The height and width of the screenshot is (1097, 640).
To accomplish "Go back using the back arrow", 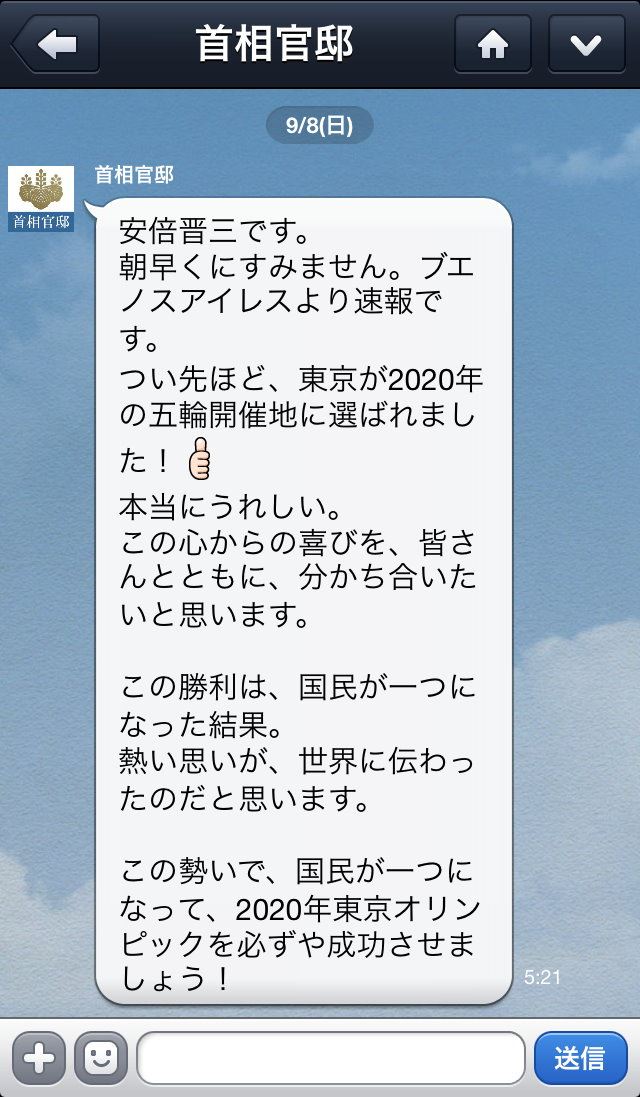I will [56, 44].
